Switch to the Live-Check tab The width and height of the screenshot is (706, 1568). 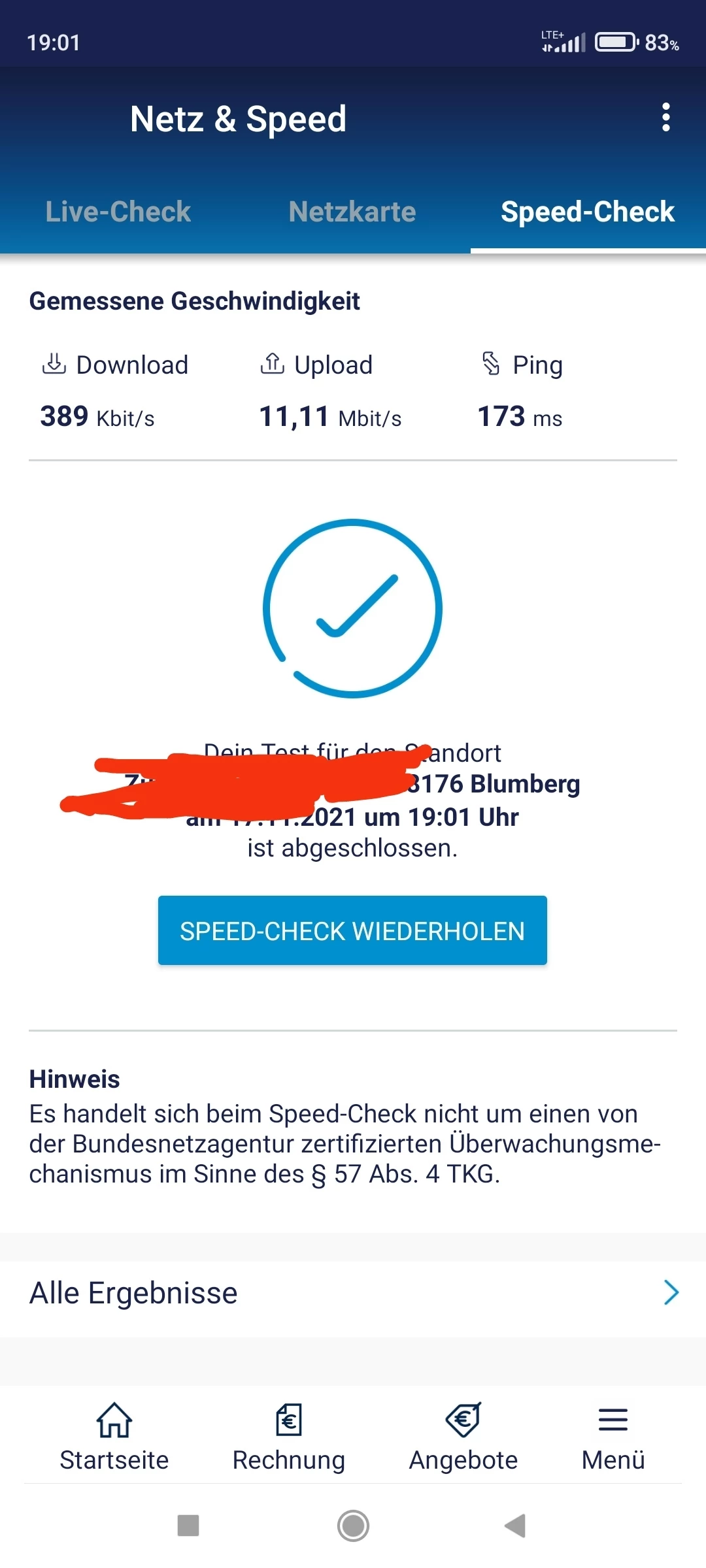click(x=118, y=212)
